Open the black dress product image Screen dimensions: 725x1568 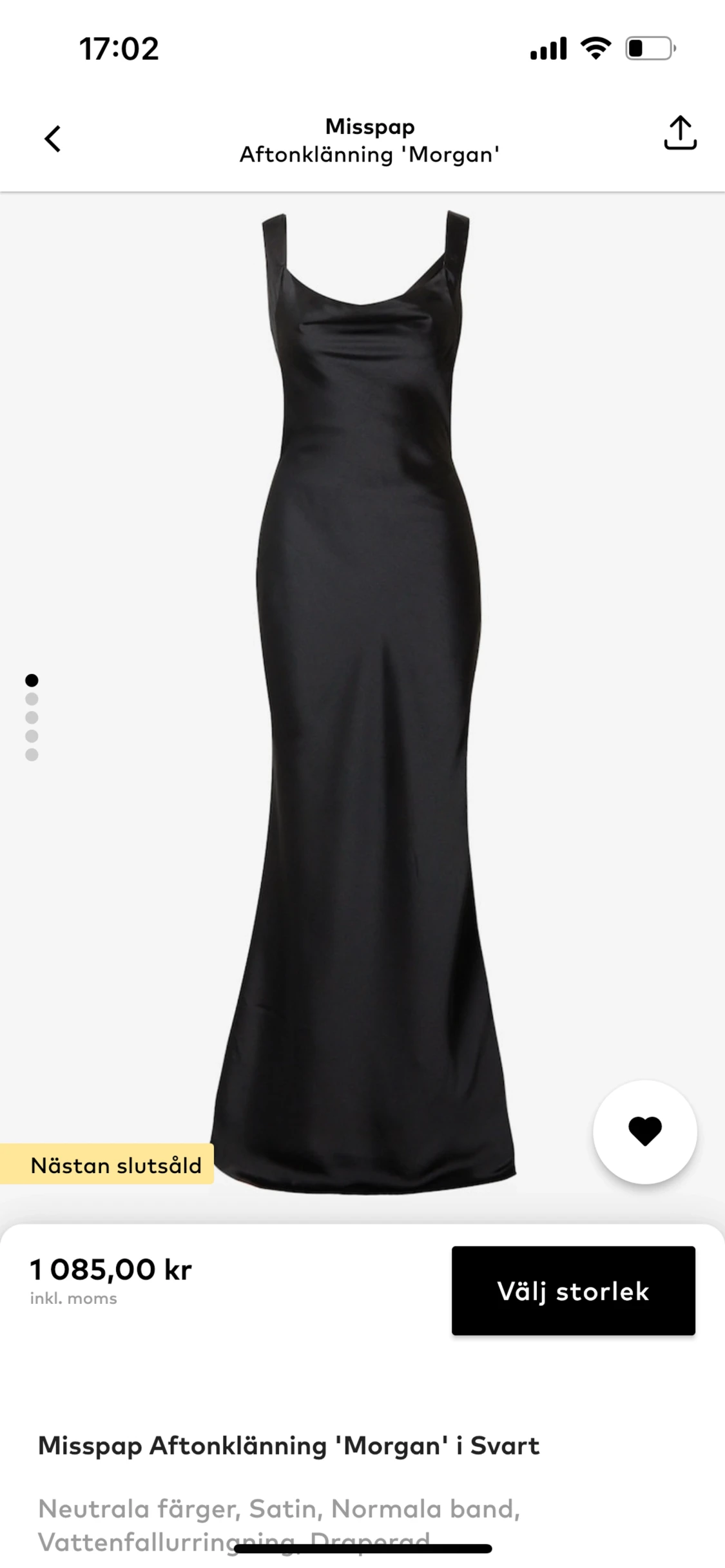coord(365,702)
